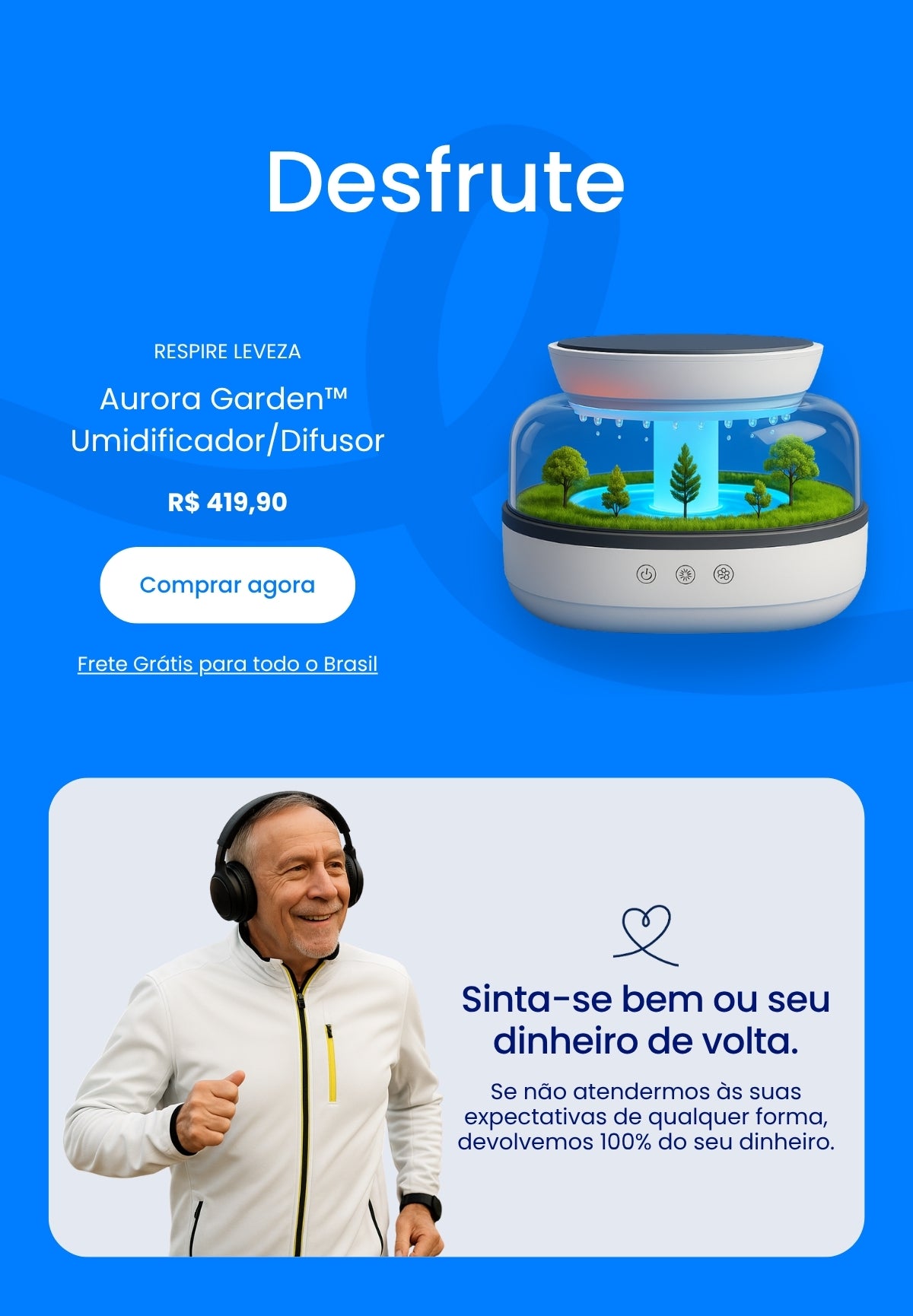The image size is (913, 1316).
Task: Open the Frete Grátis para todo o Brasil link
Action: [x=227, y=664]
